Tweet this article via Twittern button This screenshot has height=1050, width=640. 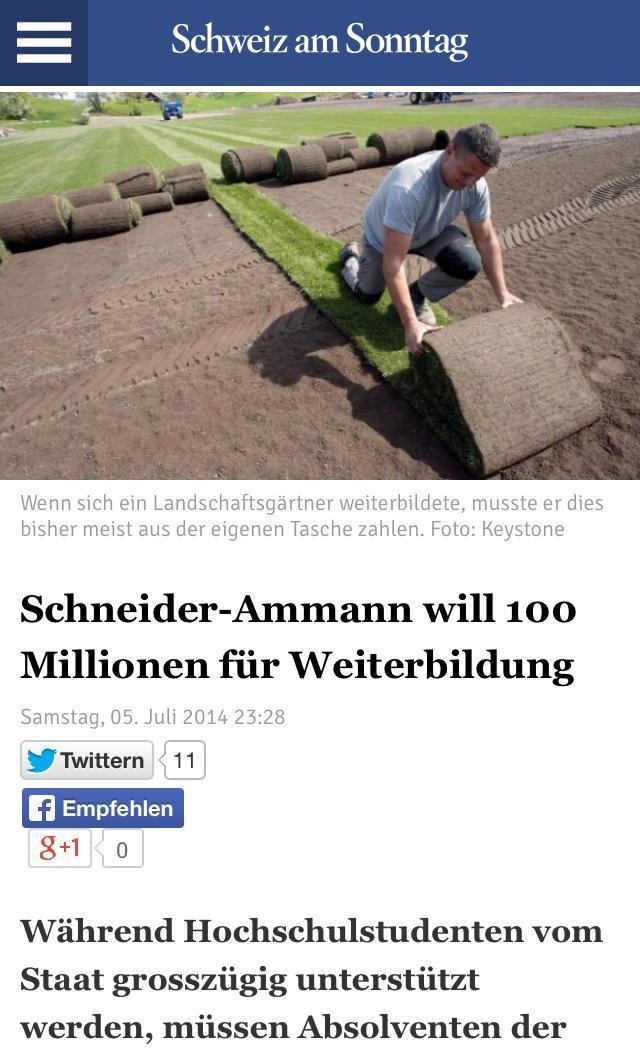[87, 760]
